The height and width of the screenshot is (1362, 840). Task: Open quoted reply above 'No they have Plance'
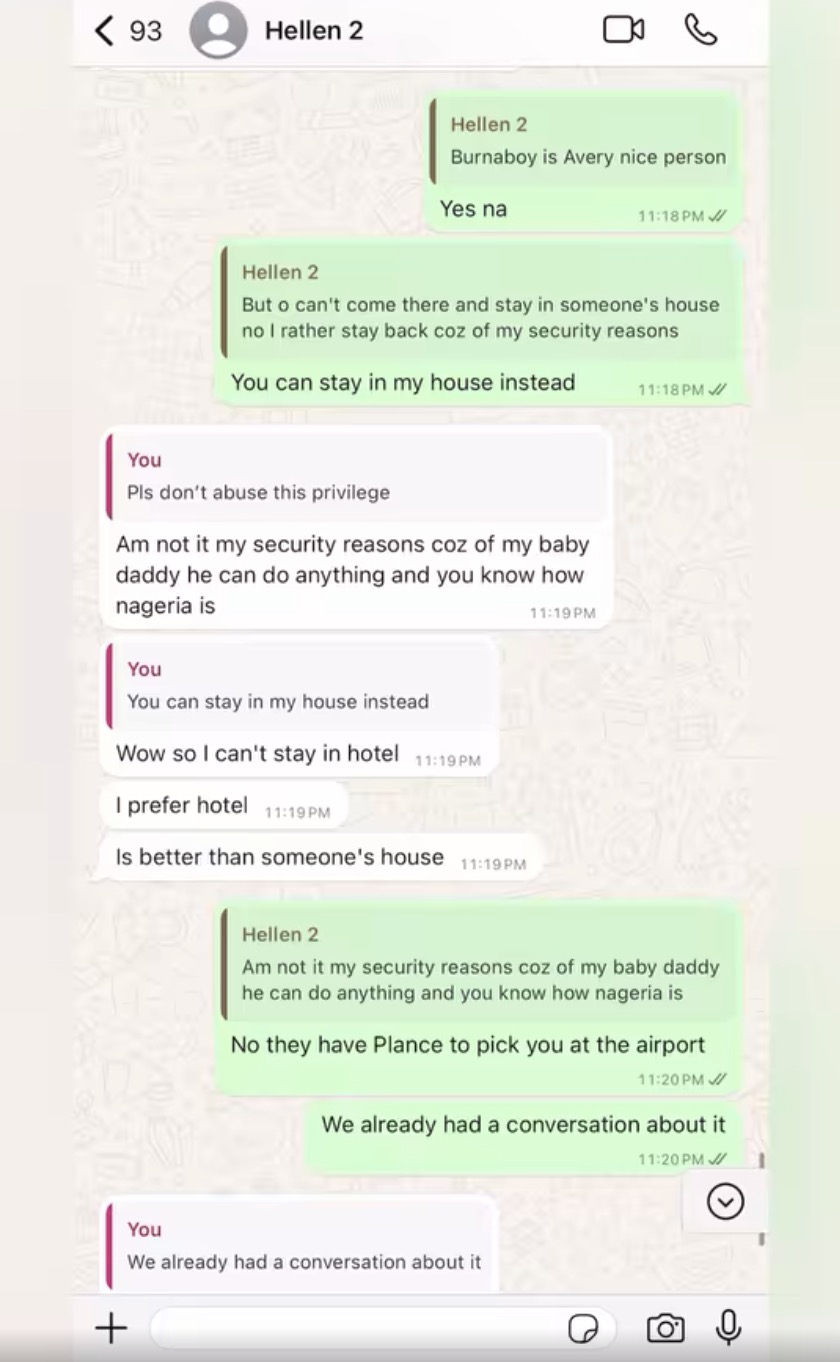(480, 966)
